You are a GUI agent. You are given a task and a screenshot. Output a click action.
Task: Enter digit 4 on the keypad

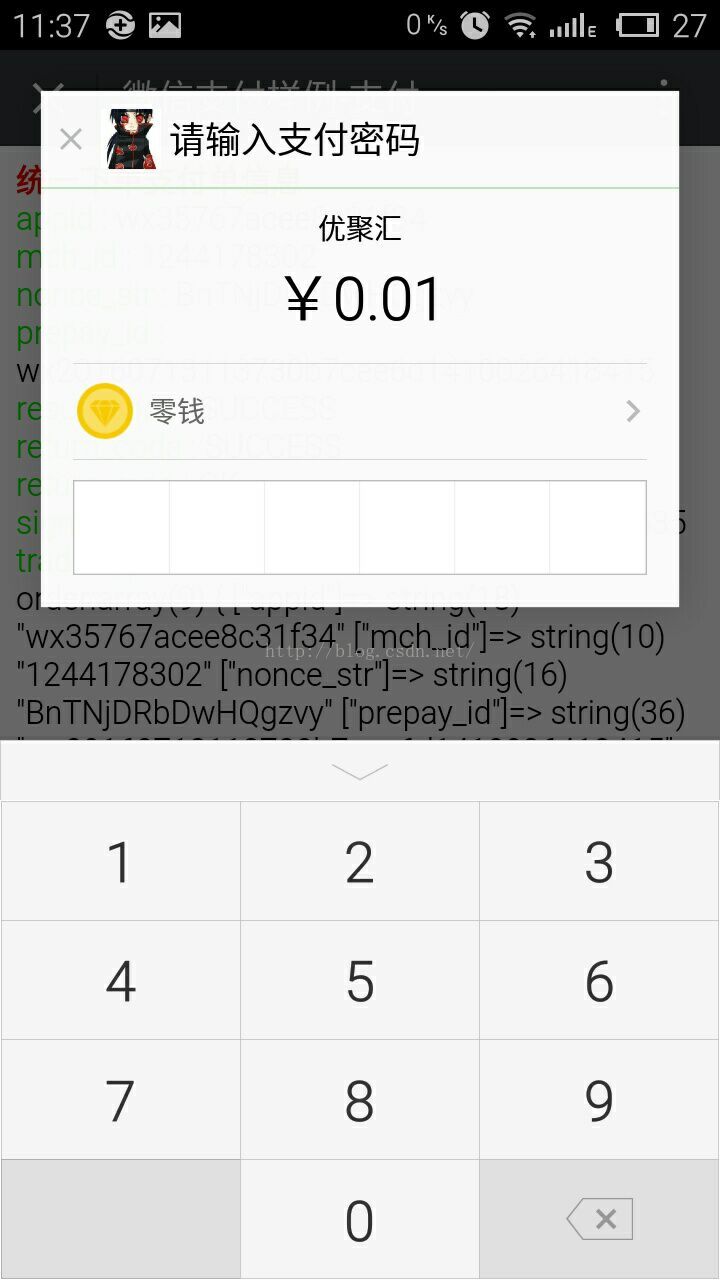click(120, 981)
